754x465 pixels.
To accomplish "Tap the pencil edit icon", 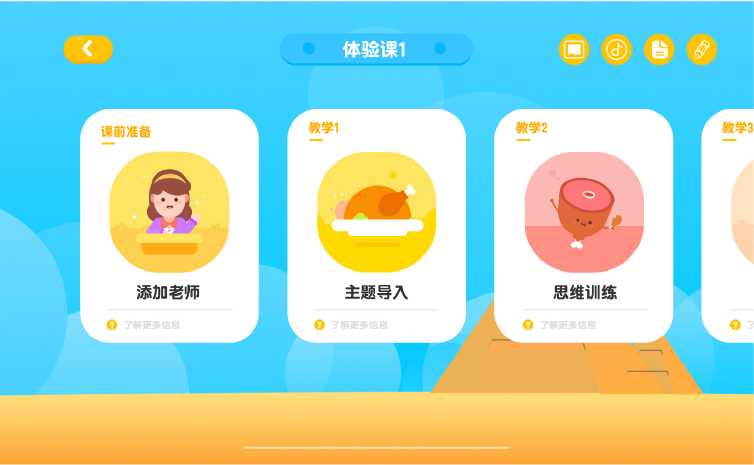I will click(x=702, y=49).
